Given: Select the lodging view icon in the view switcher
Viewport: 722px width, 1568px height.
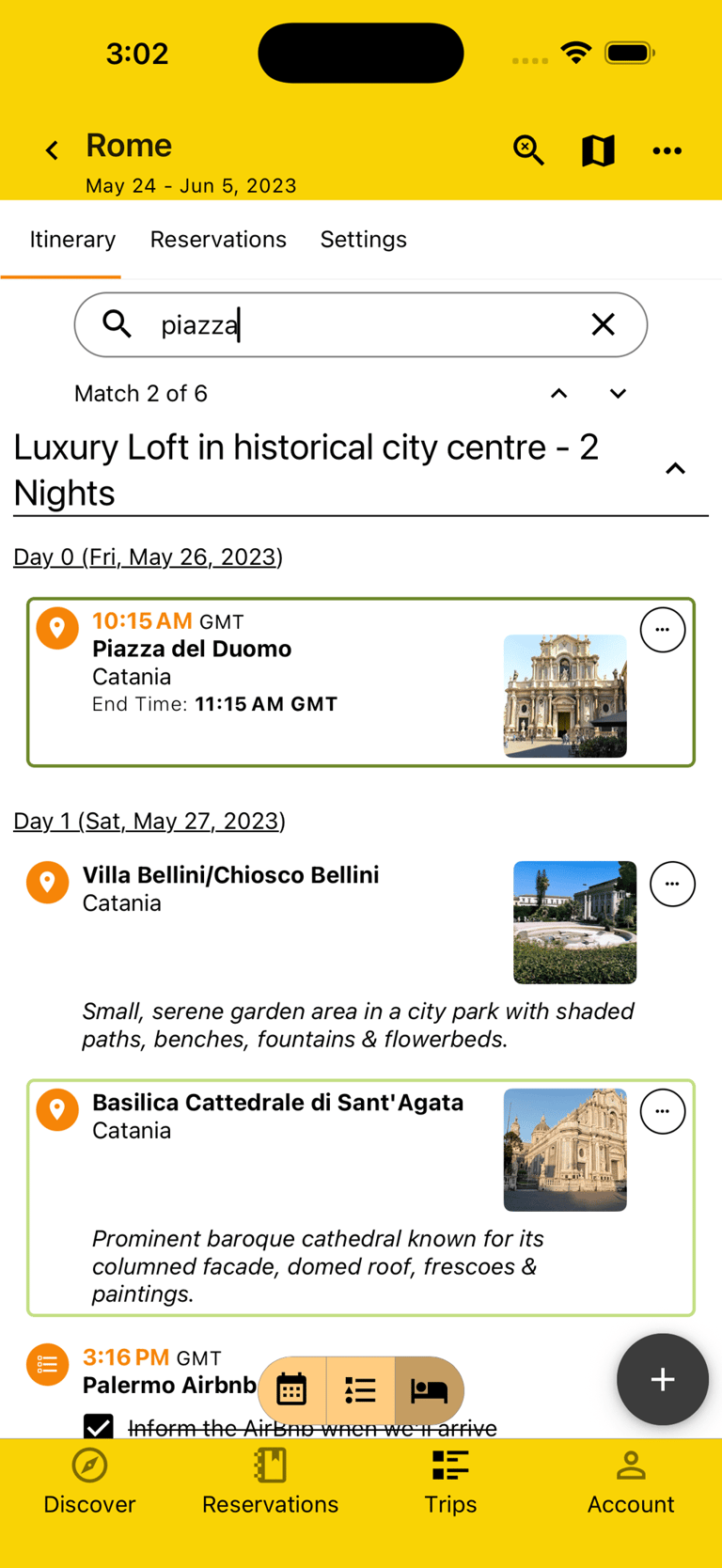Looking at the screenshot, I should click(428, 1389).
